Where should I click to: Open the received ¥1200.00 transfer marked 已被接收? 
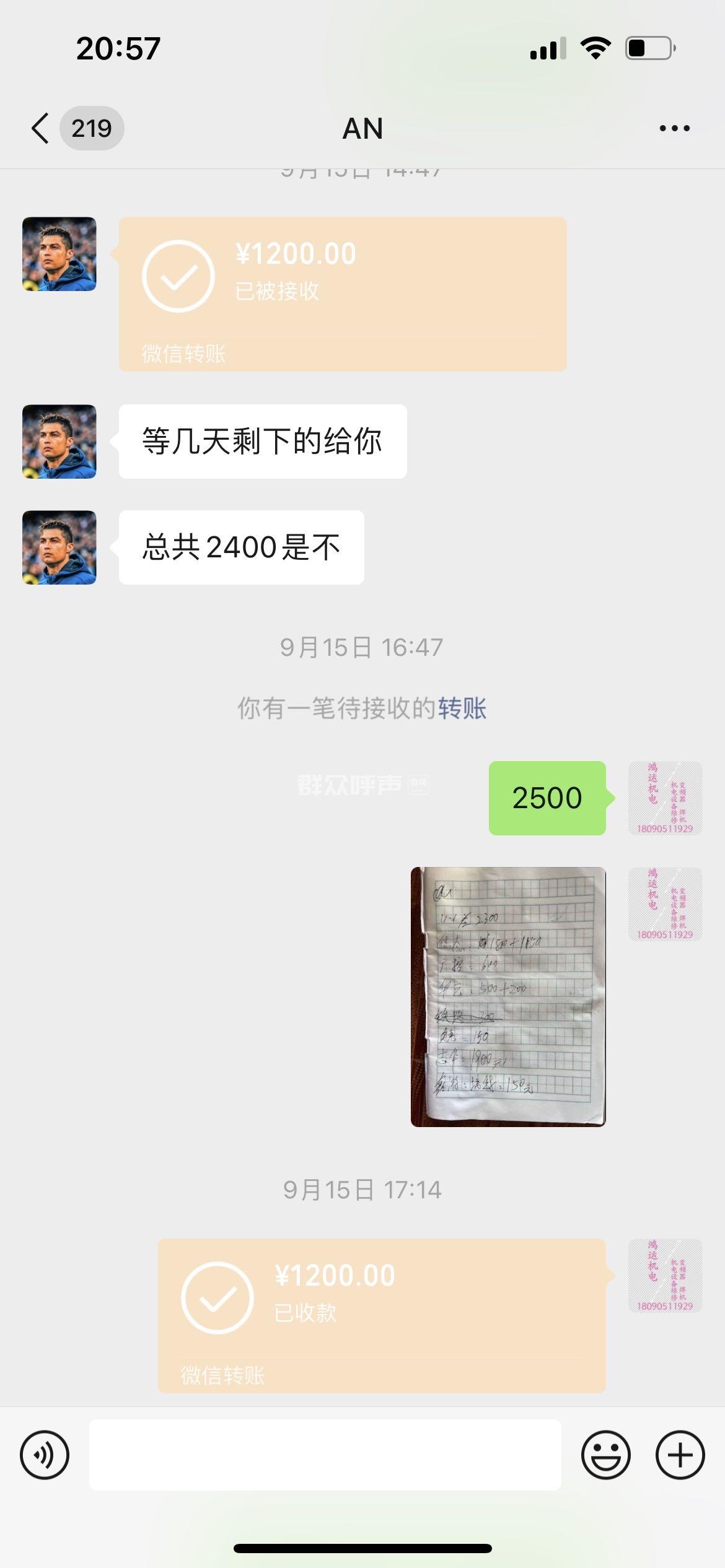coord(342,294)
